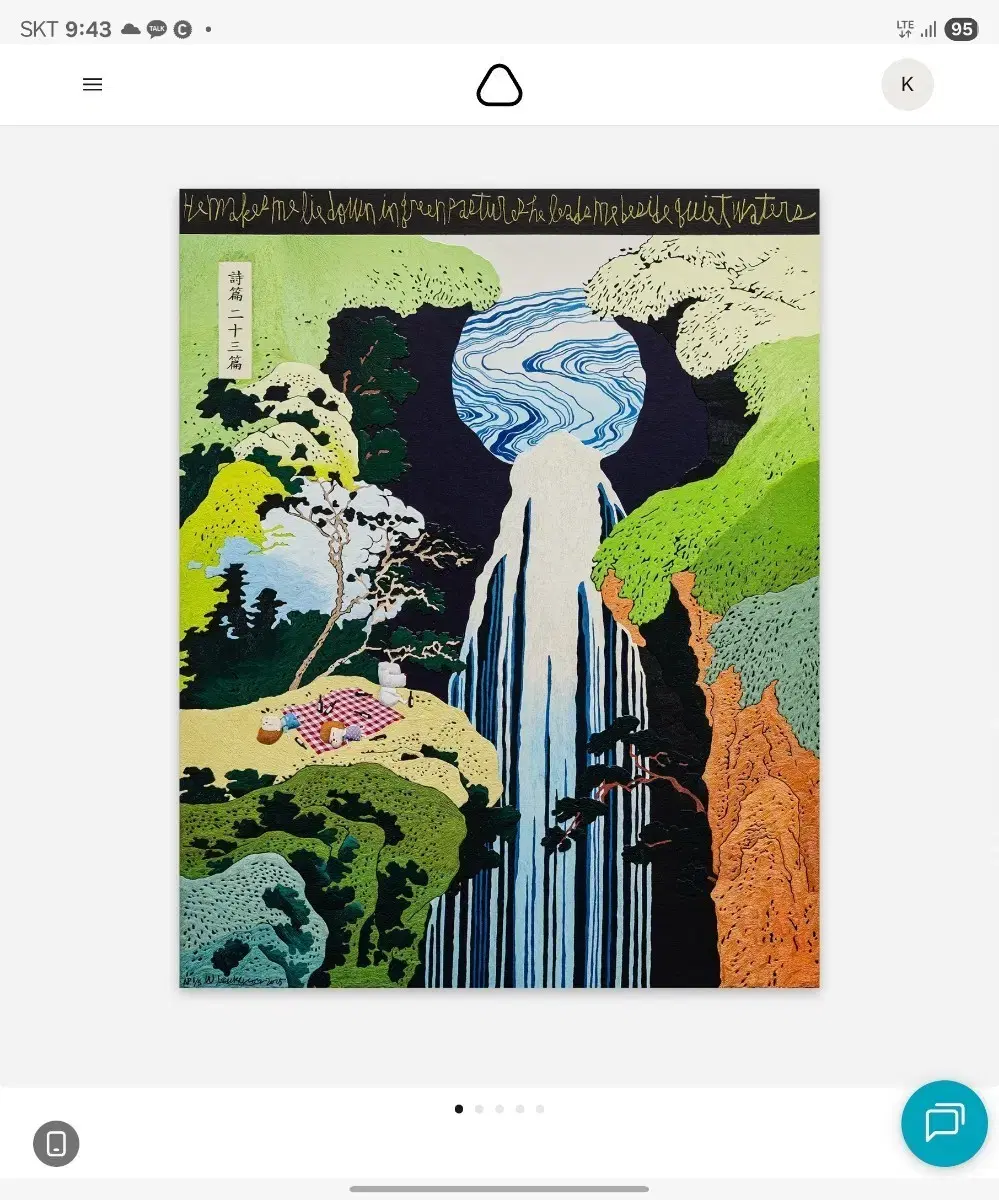This screenshot has height=1200, width=999.
Task: Open the K profile avatar
Action: coord(906,84)
